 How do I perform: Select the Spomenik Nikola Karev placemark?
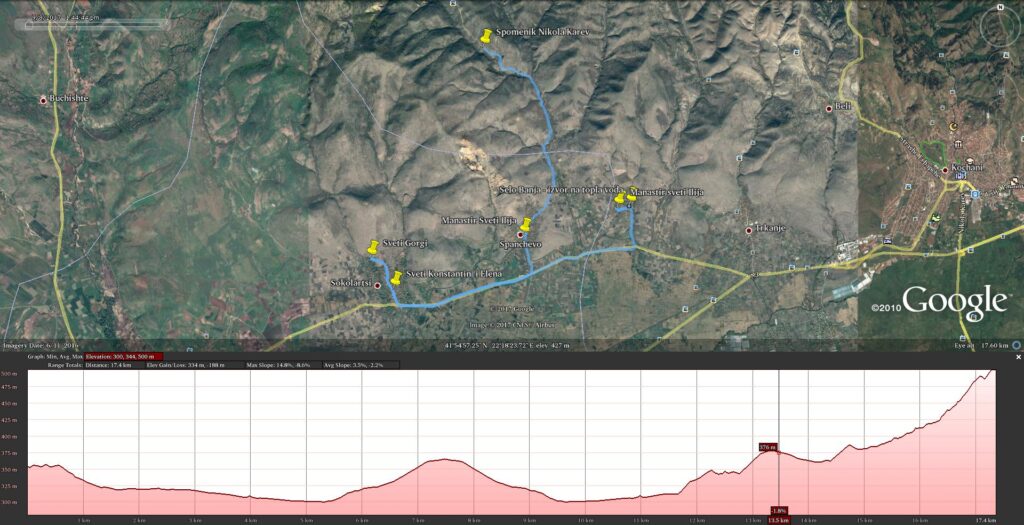(487, 35)
